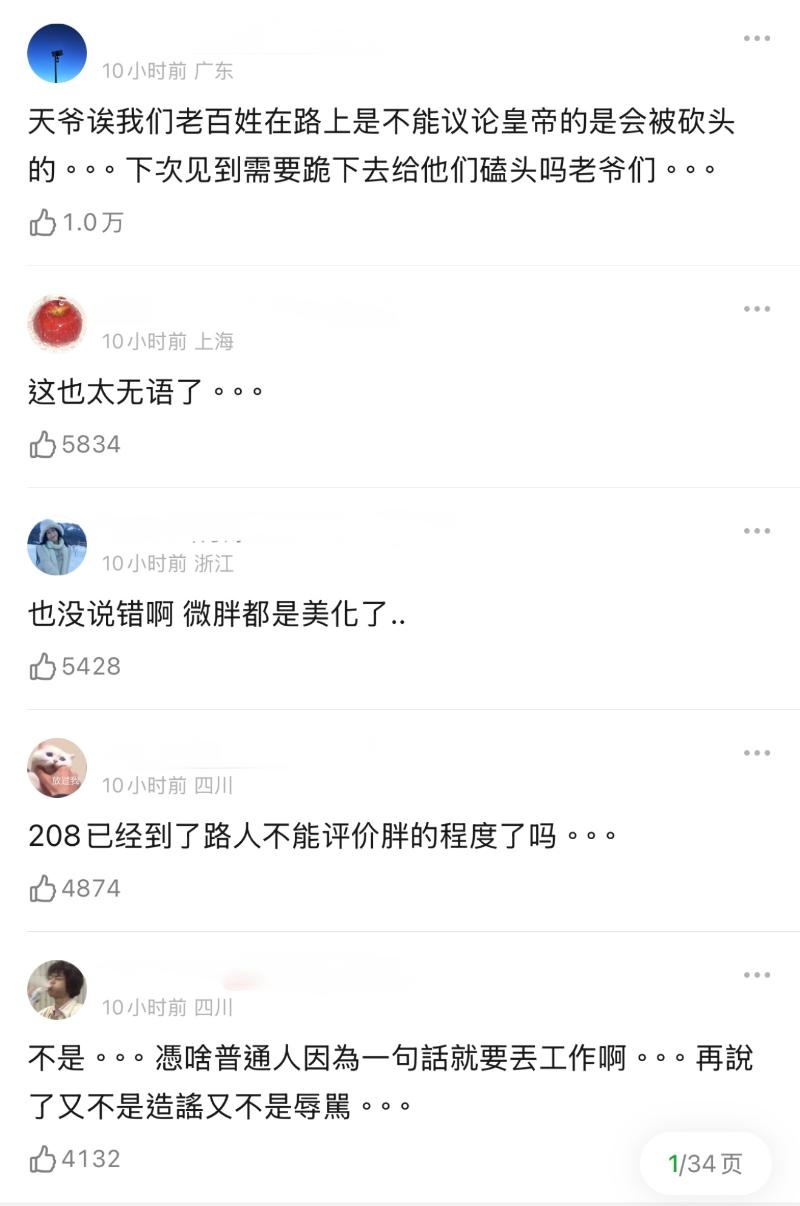Open more options on the 凭啥普通人 comment
This screenshot has height=1206, width=800.
pyautogui.click(x=757, y=975)
